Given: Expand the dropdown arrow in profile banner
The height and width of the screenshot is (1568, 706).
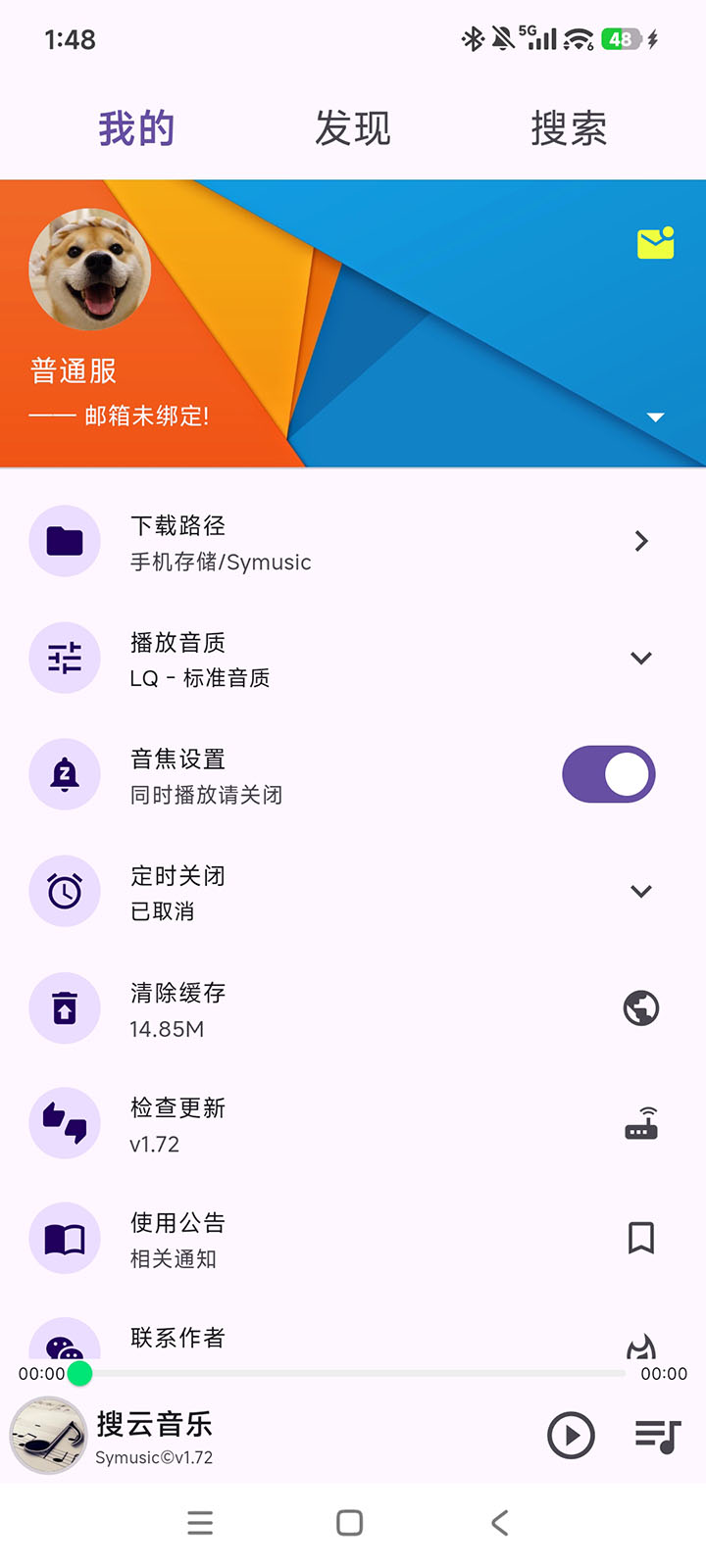Looking at the screenshot, I should (655, 417).
